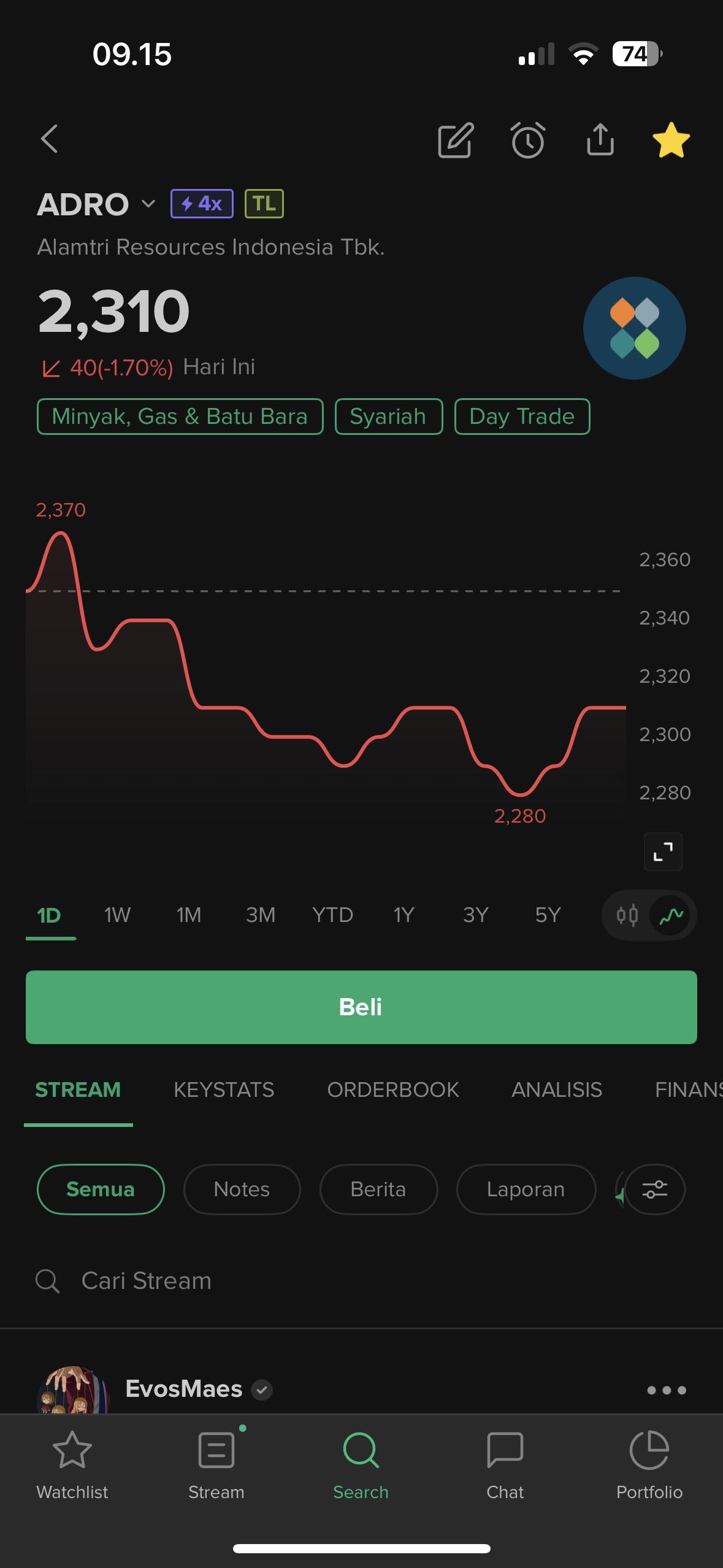Set a price alert with clock icon

tap(528, 140)
